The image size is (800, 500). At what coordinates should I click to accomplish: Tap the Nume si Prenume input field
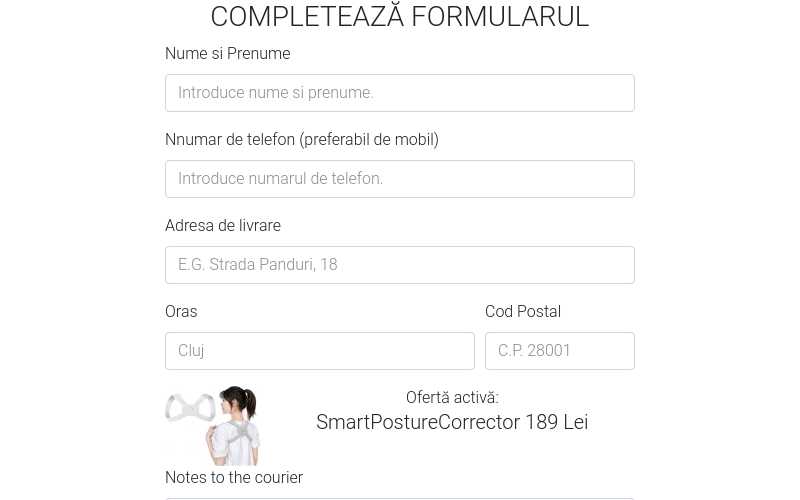[399, 93]
